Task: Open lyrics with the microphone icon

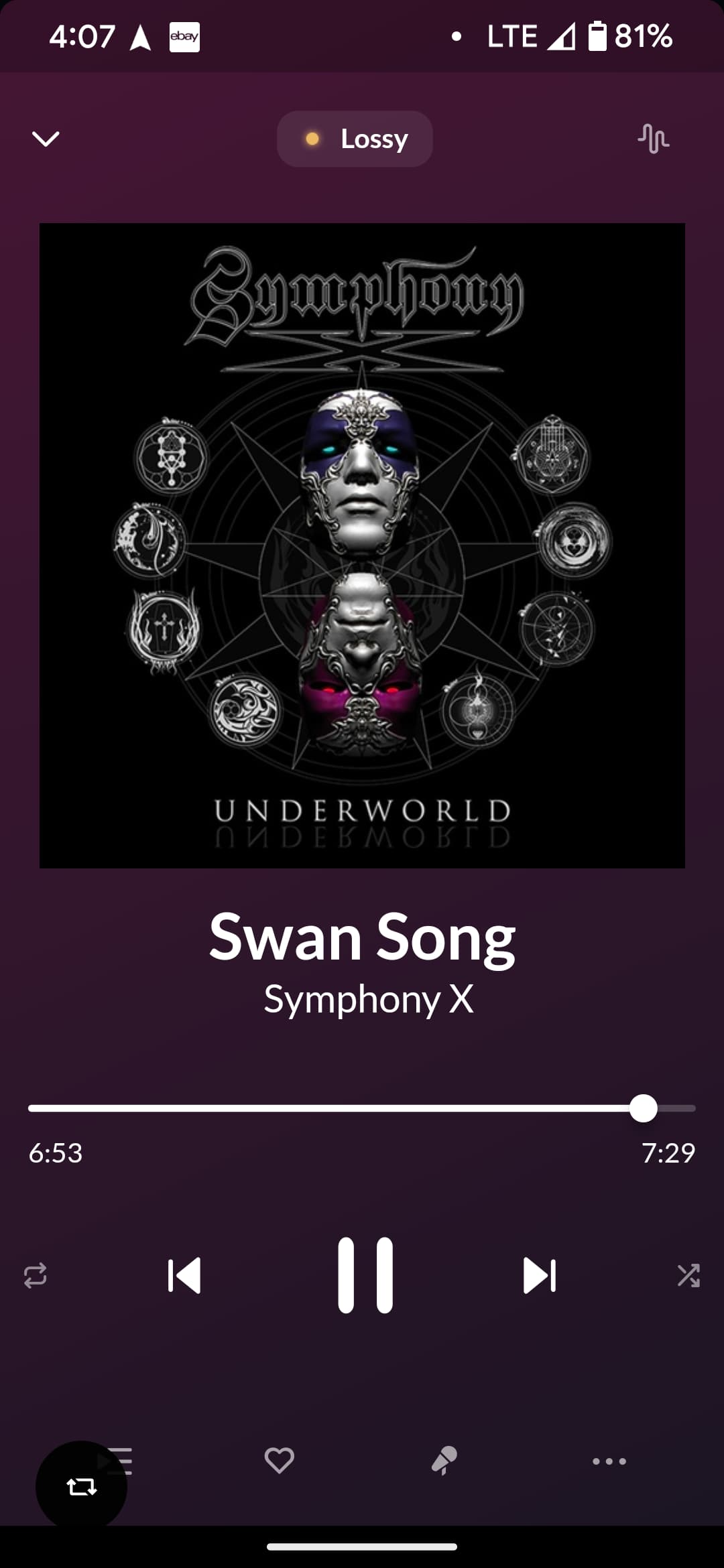Action: [444, 1461]
